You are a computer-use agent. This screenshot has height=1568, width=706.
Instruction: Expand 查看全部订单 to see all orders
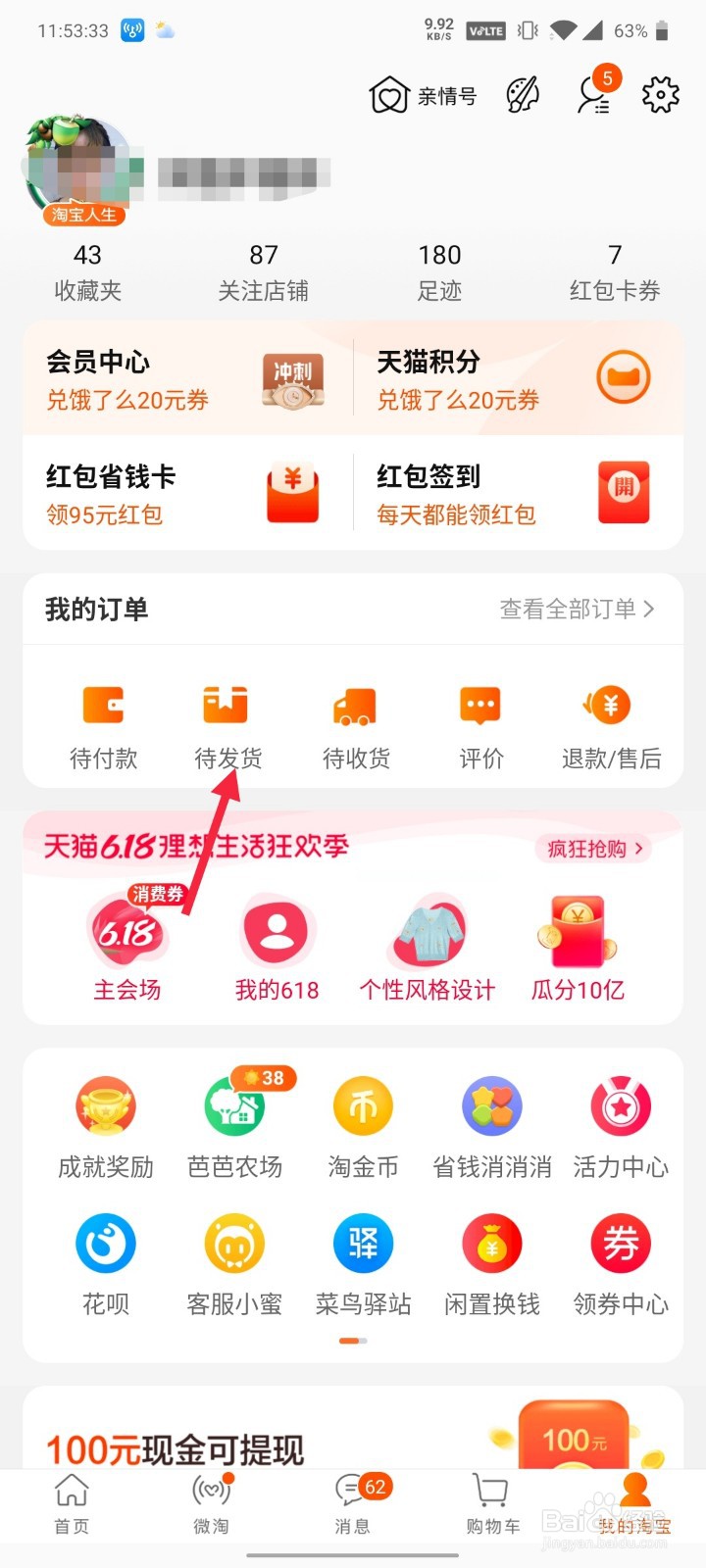575,609
